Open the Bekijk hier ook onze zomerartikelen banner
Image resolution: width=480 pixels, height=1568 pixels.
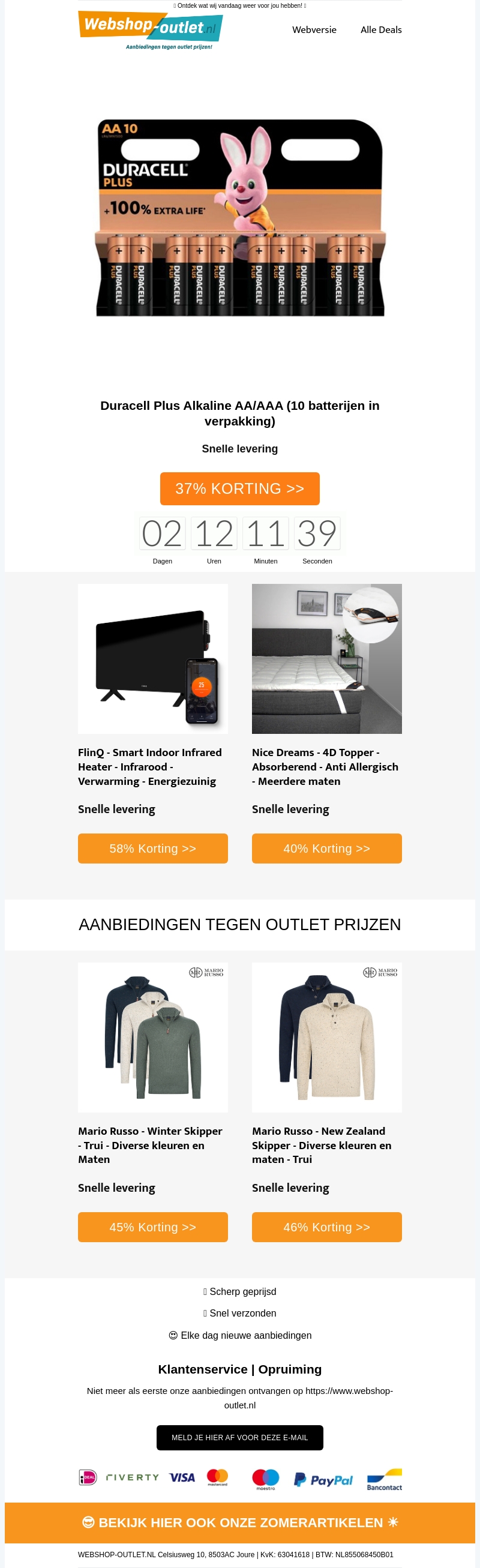[x=239, y=1522]
